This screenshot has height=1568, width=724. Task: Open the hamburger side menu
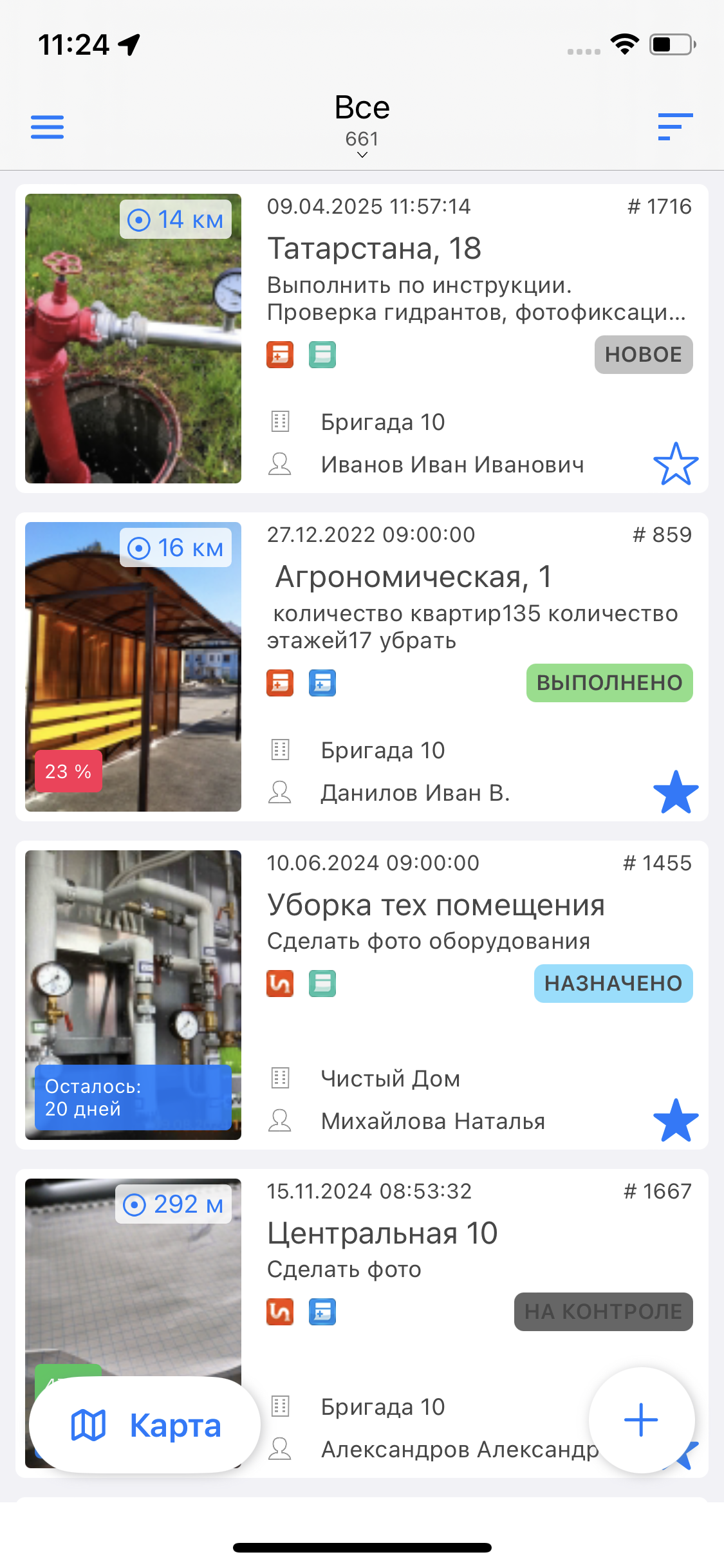point(47,127)
